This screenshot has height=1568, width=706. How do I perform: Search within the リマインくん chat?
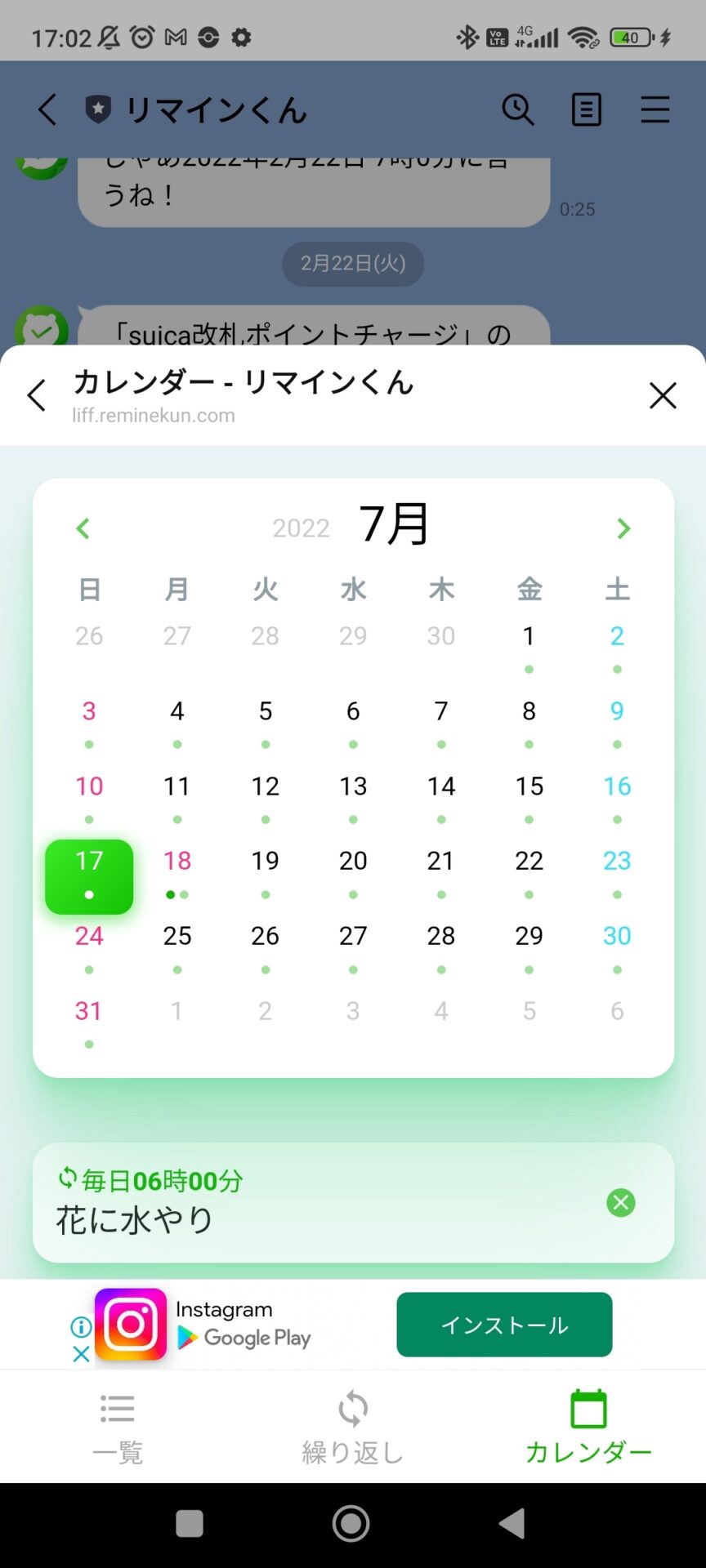coord(518,109)
